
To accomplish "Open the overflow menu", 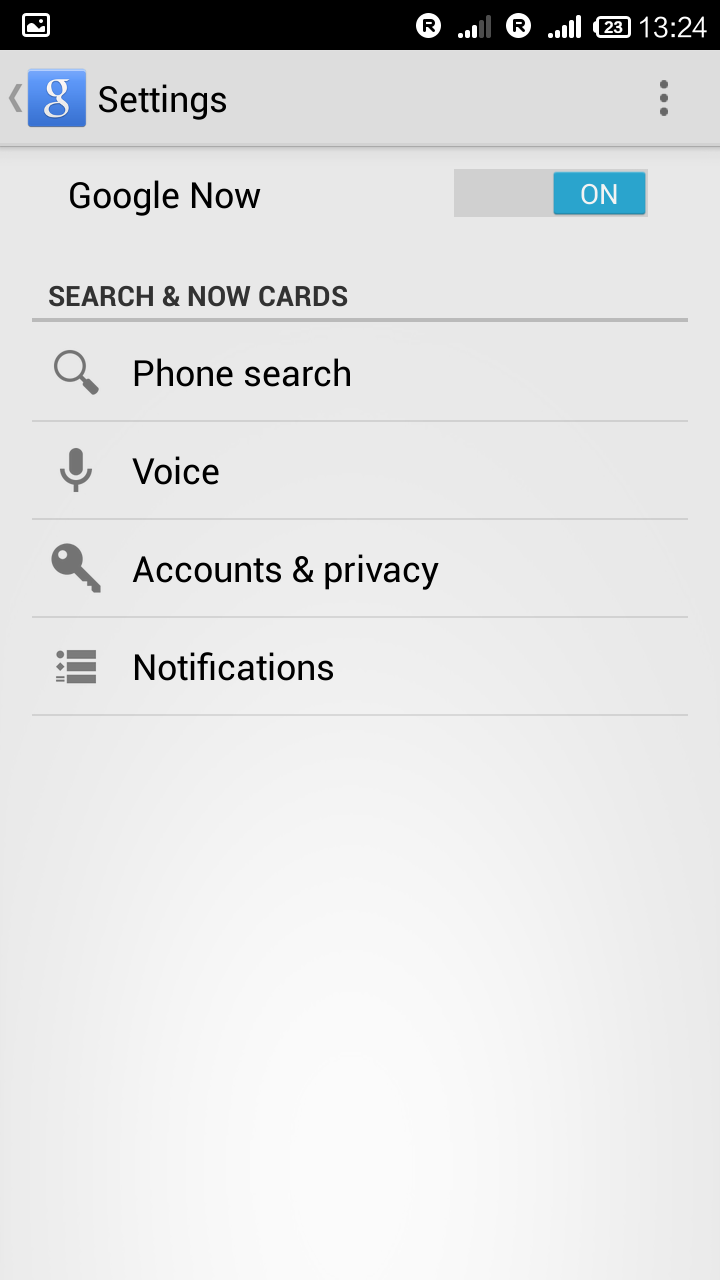I will tap(663, 99).
